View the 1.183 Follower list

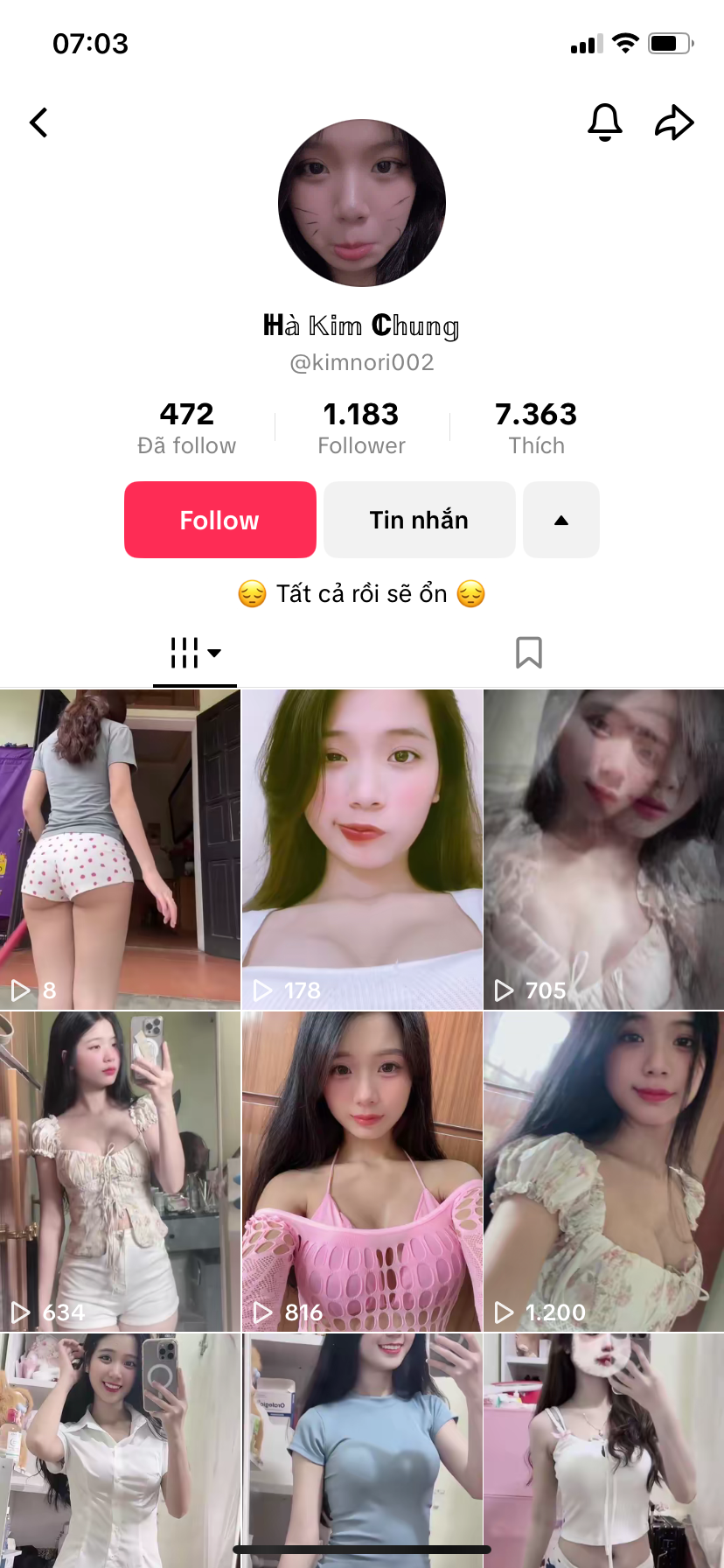tap(361, 428)
